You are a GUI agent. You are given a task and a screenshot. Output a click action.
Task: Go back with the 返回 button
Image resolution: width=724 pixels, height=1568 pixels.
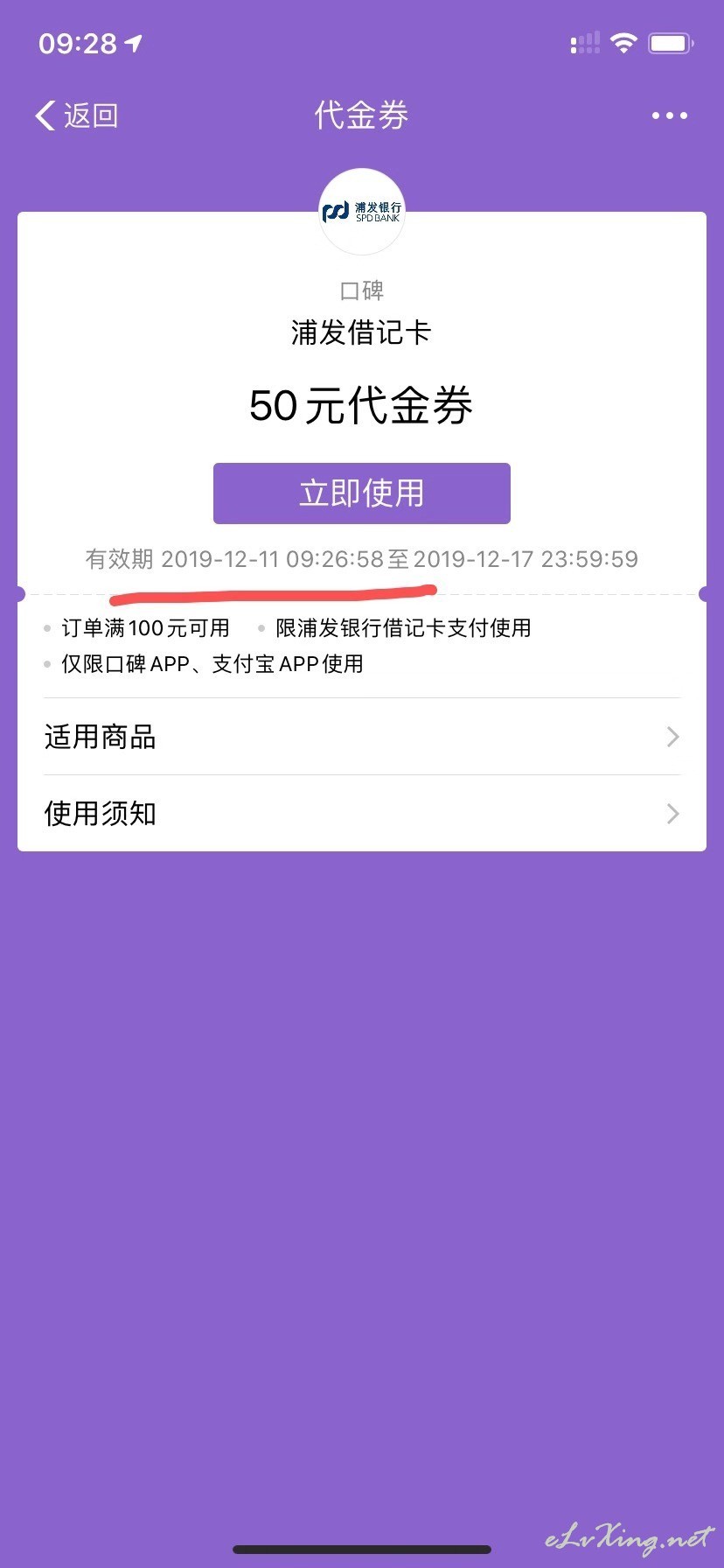pyautogui.click(x=77, y=115)
